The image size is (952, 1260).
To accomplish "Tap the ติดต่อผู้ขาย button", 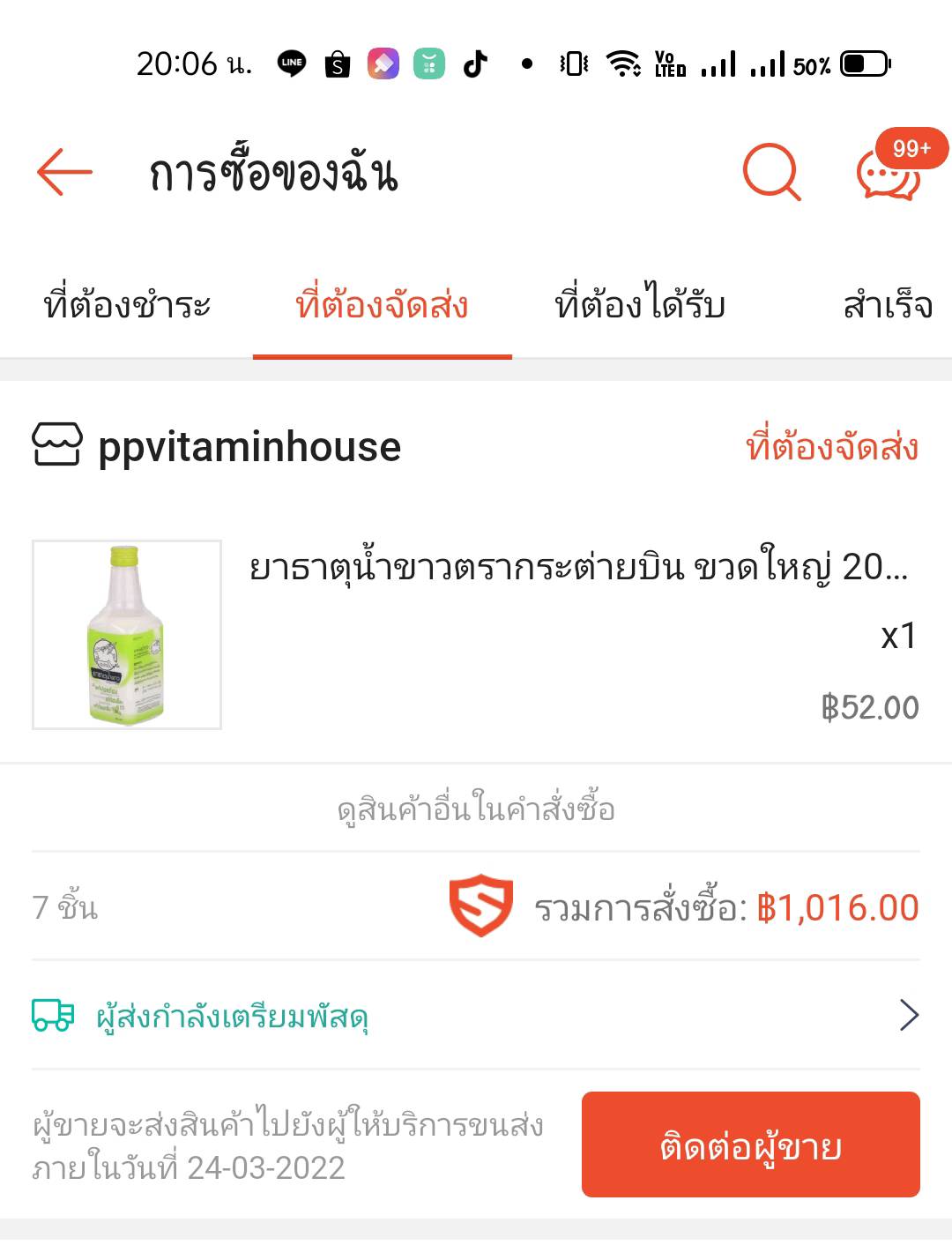I will click(750, 1144).
